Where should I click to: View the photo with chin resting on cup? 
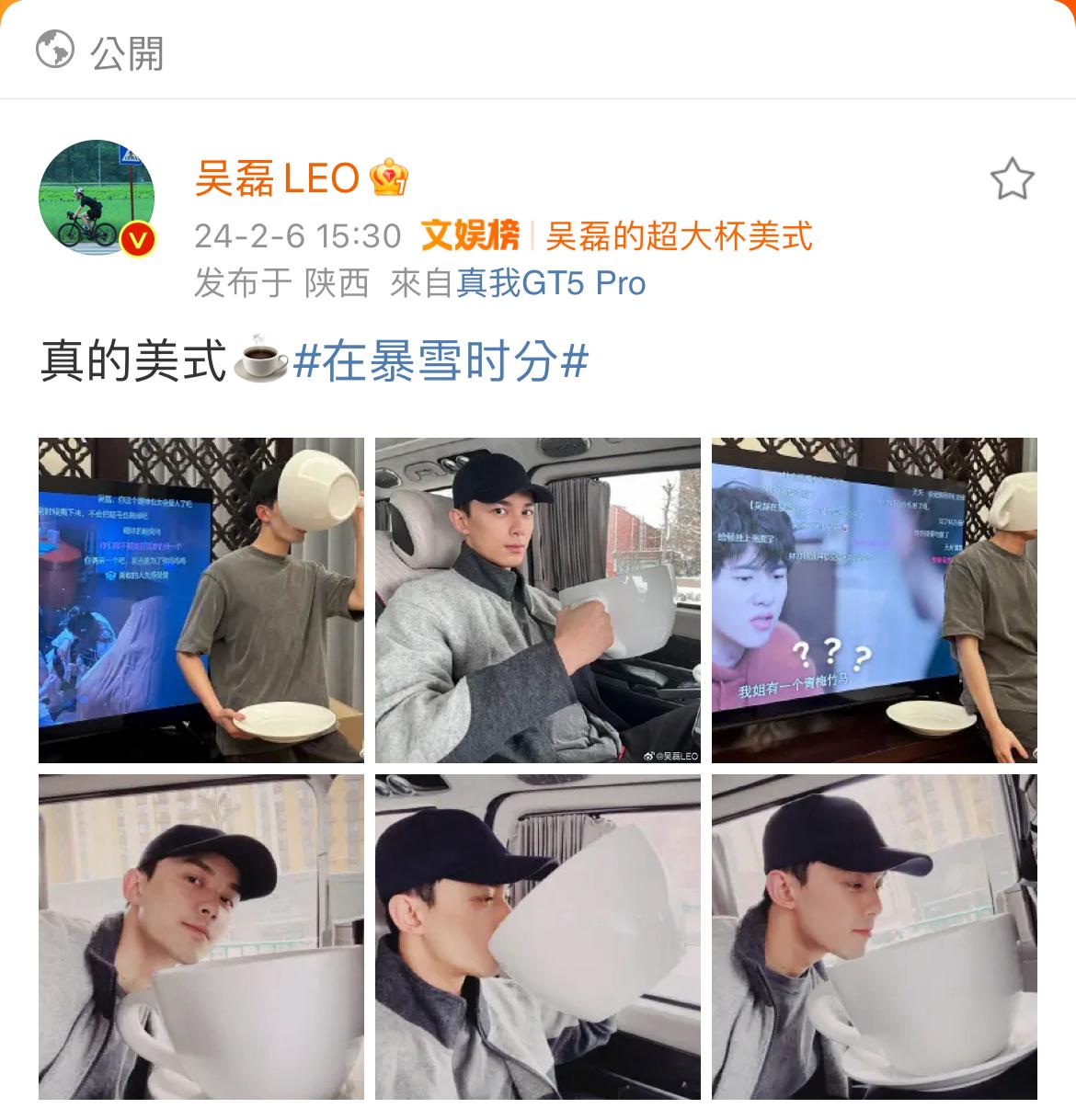tap(201, 936)
